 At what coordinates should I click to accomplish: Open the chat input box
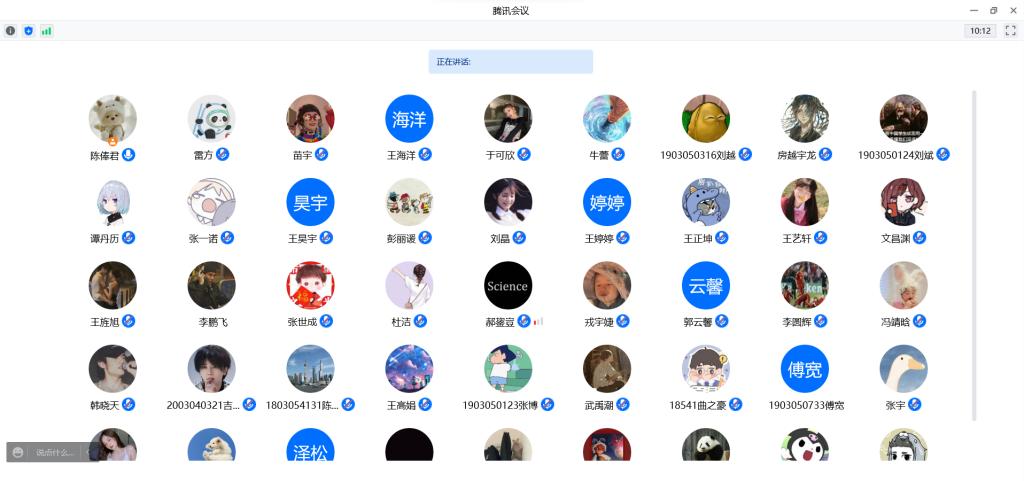click(55, 452)
